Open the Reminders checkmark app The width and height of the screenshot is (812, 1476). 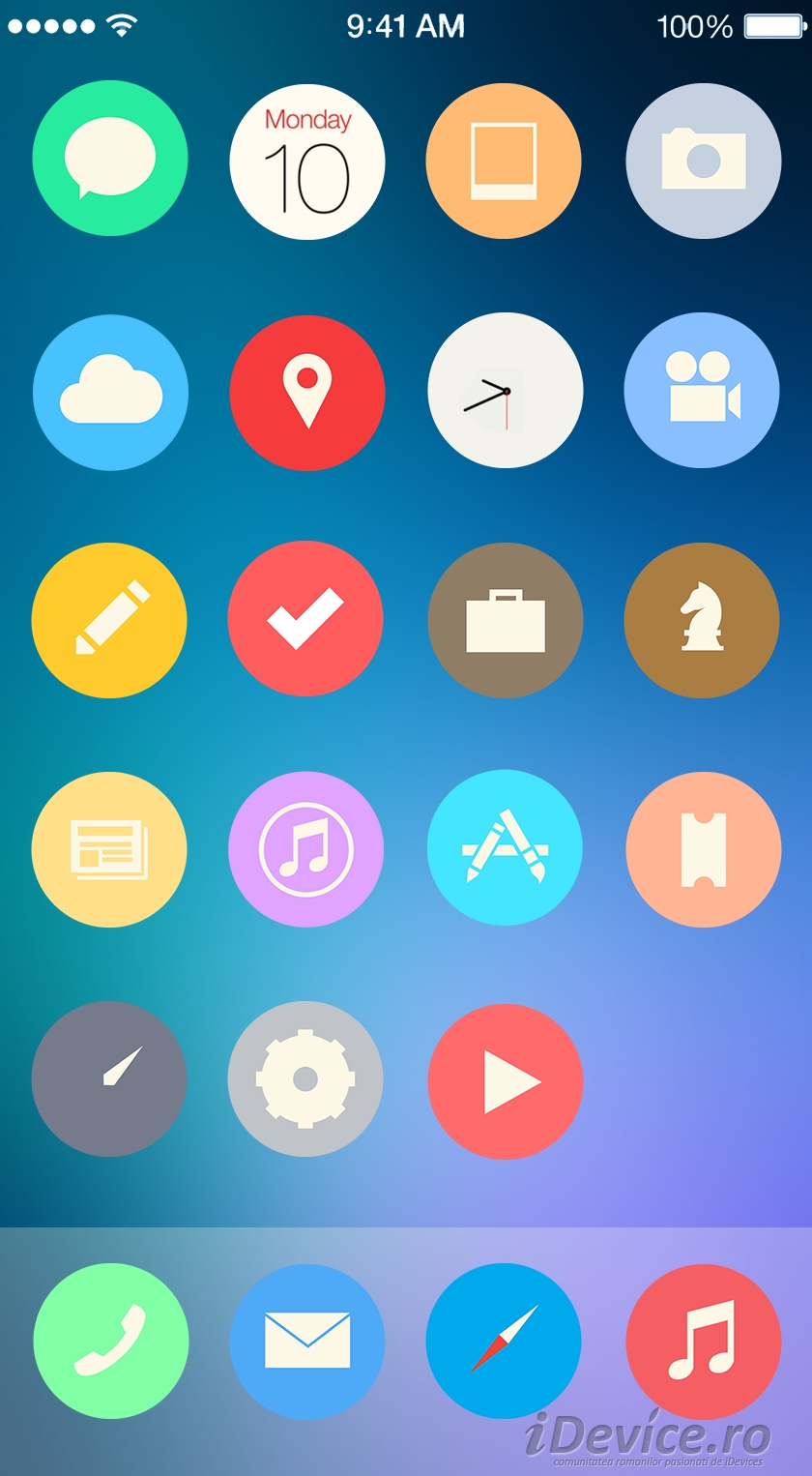305,618
